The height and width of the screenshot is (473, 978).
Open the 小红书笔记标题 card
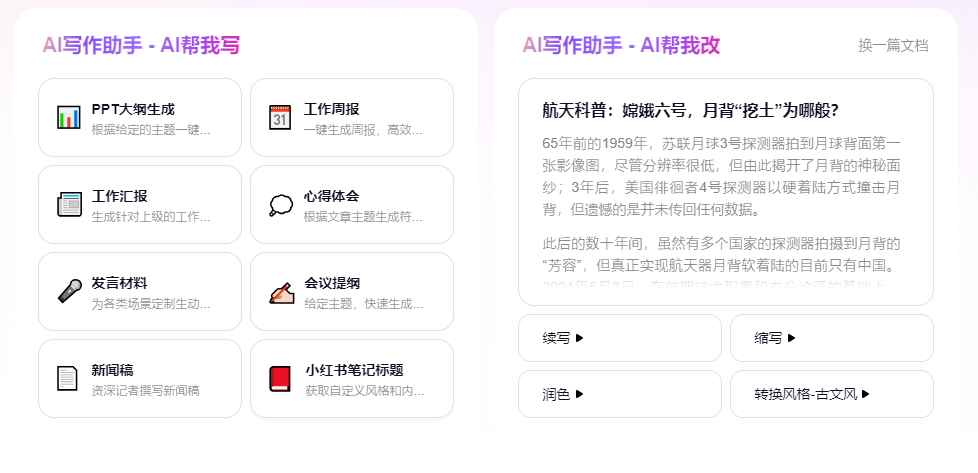[352, 379]
